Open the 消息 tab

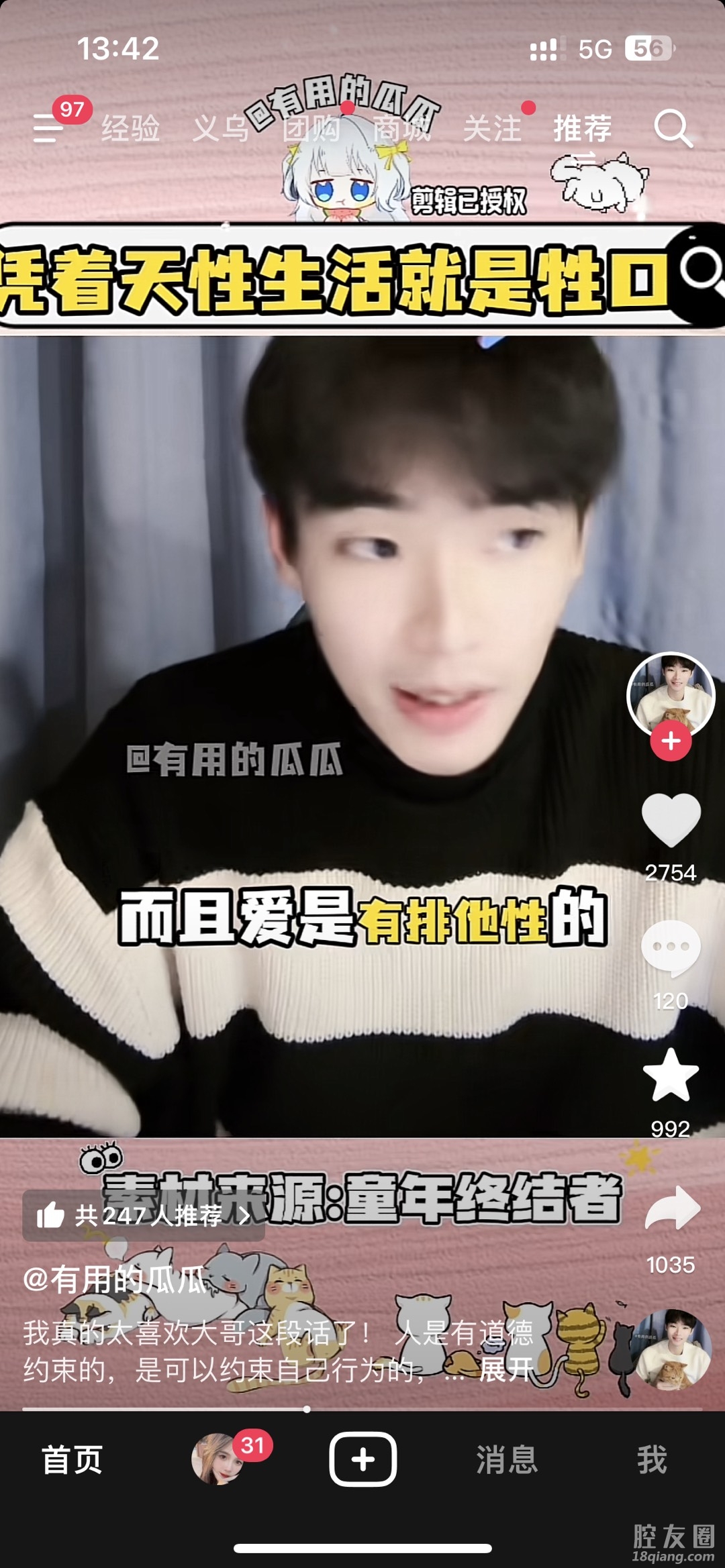point(507,1459)
